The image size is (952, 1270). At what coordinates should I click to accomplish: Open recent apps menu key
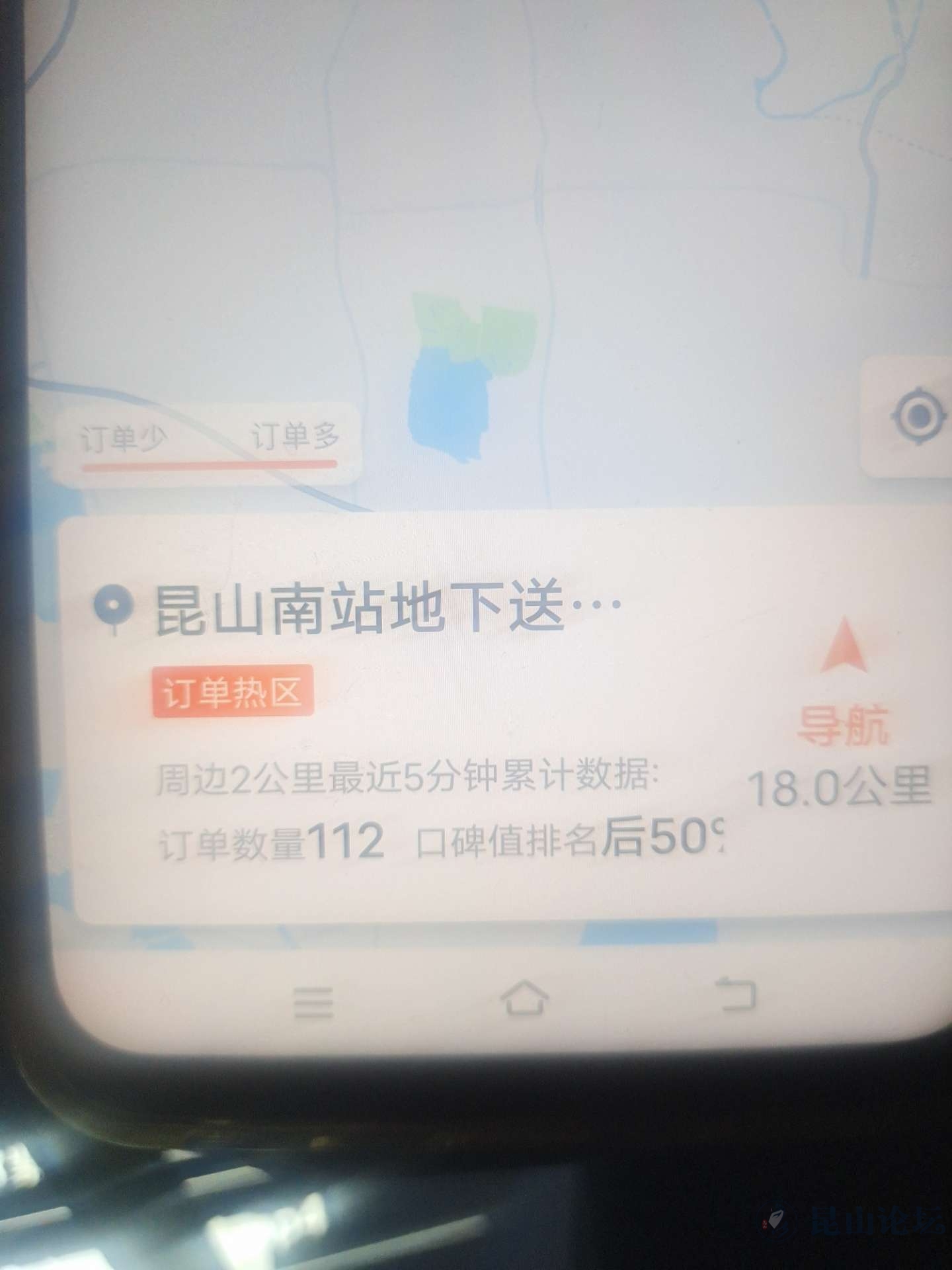[313, 1003]
